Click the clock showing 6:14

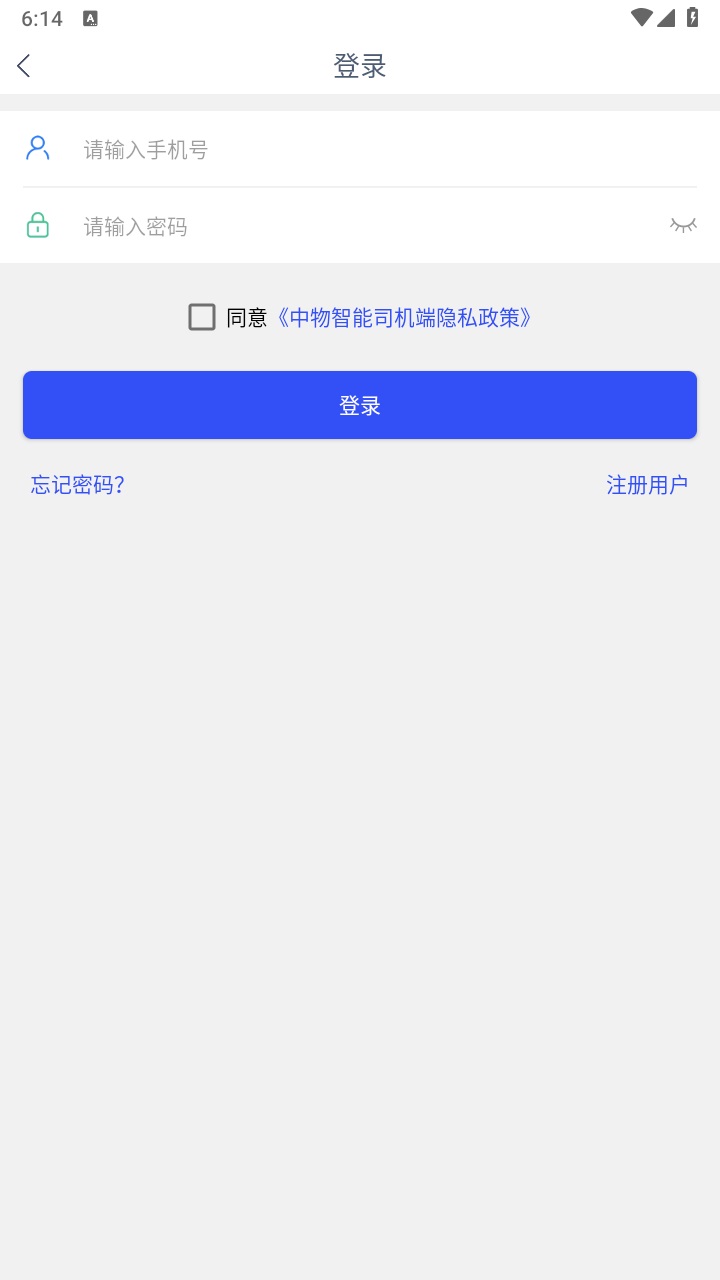tap(43, 17)
